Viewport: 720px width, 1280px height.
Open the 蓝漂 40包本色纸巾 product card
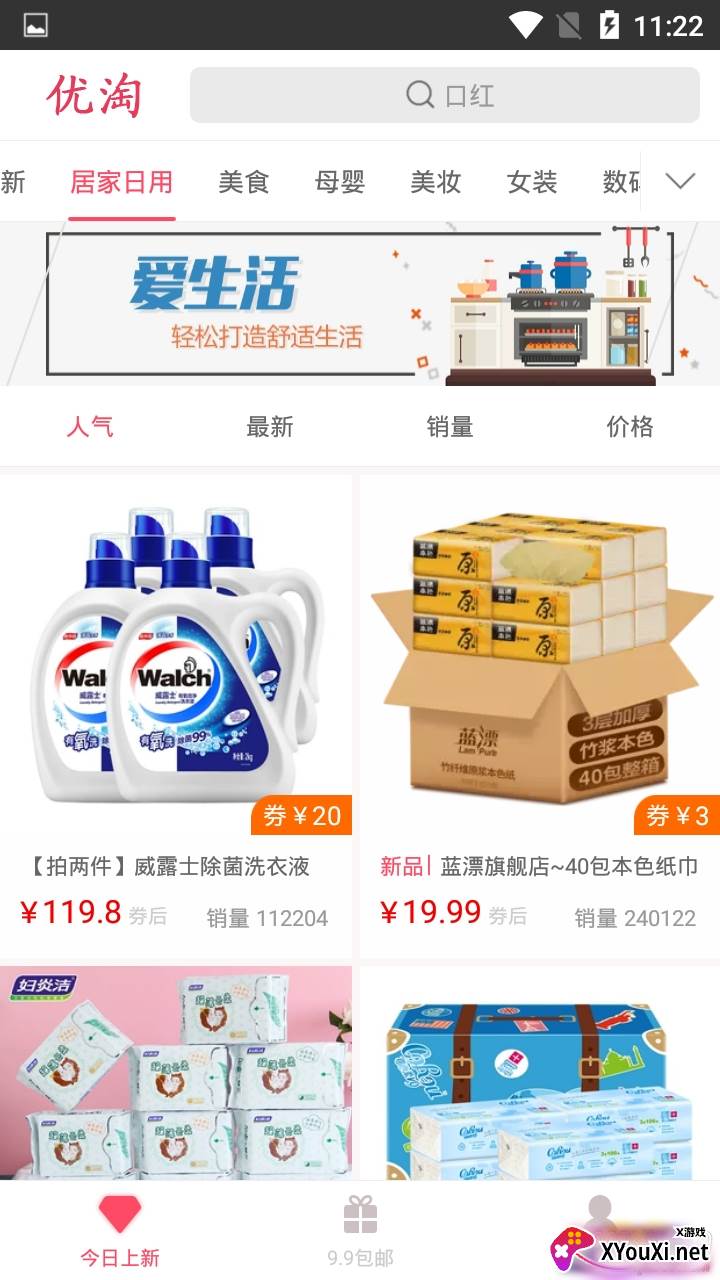(x=540, y=700)
